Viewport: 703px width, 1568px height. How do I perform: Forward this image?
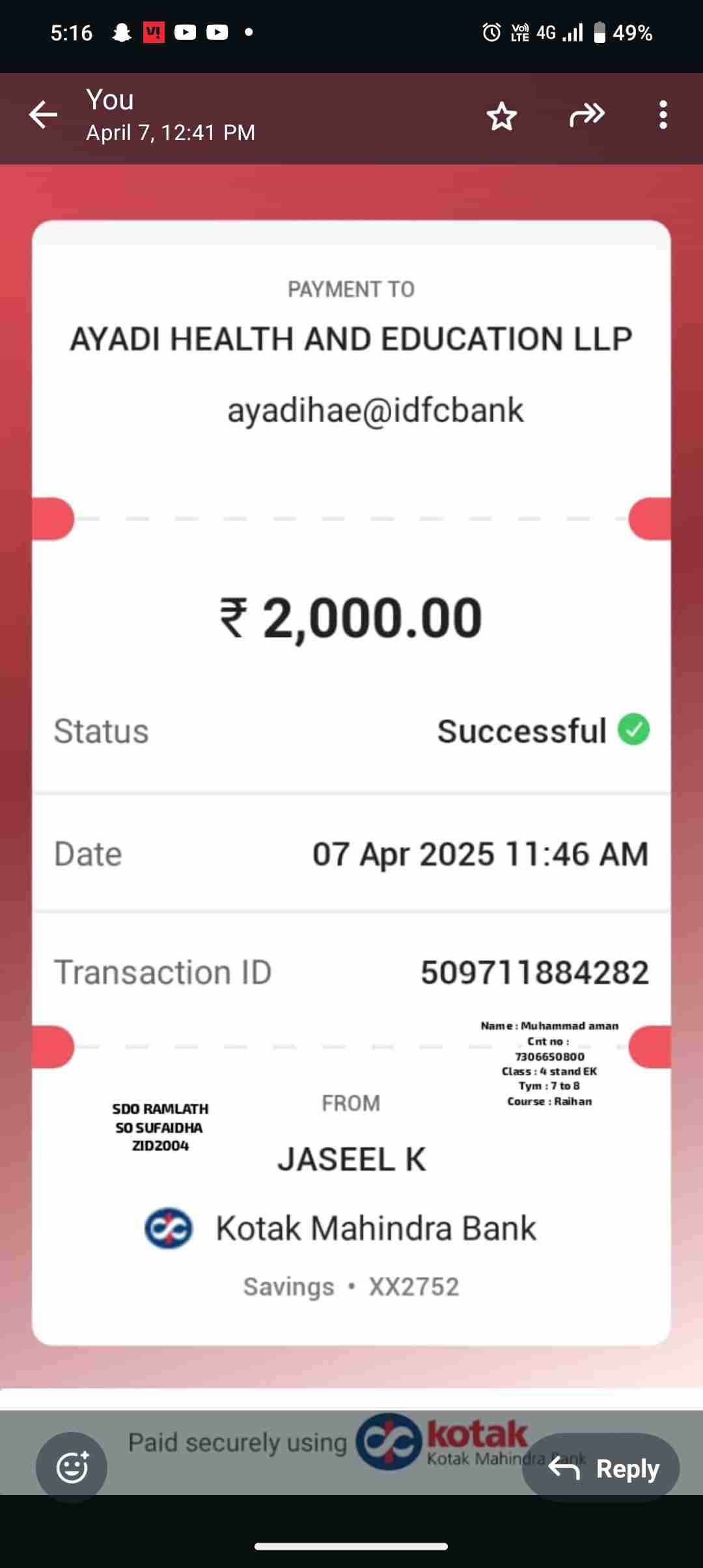tap(587, 115)
